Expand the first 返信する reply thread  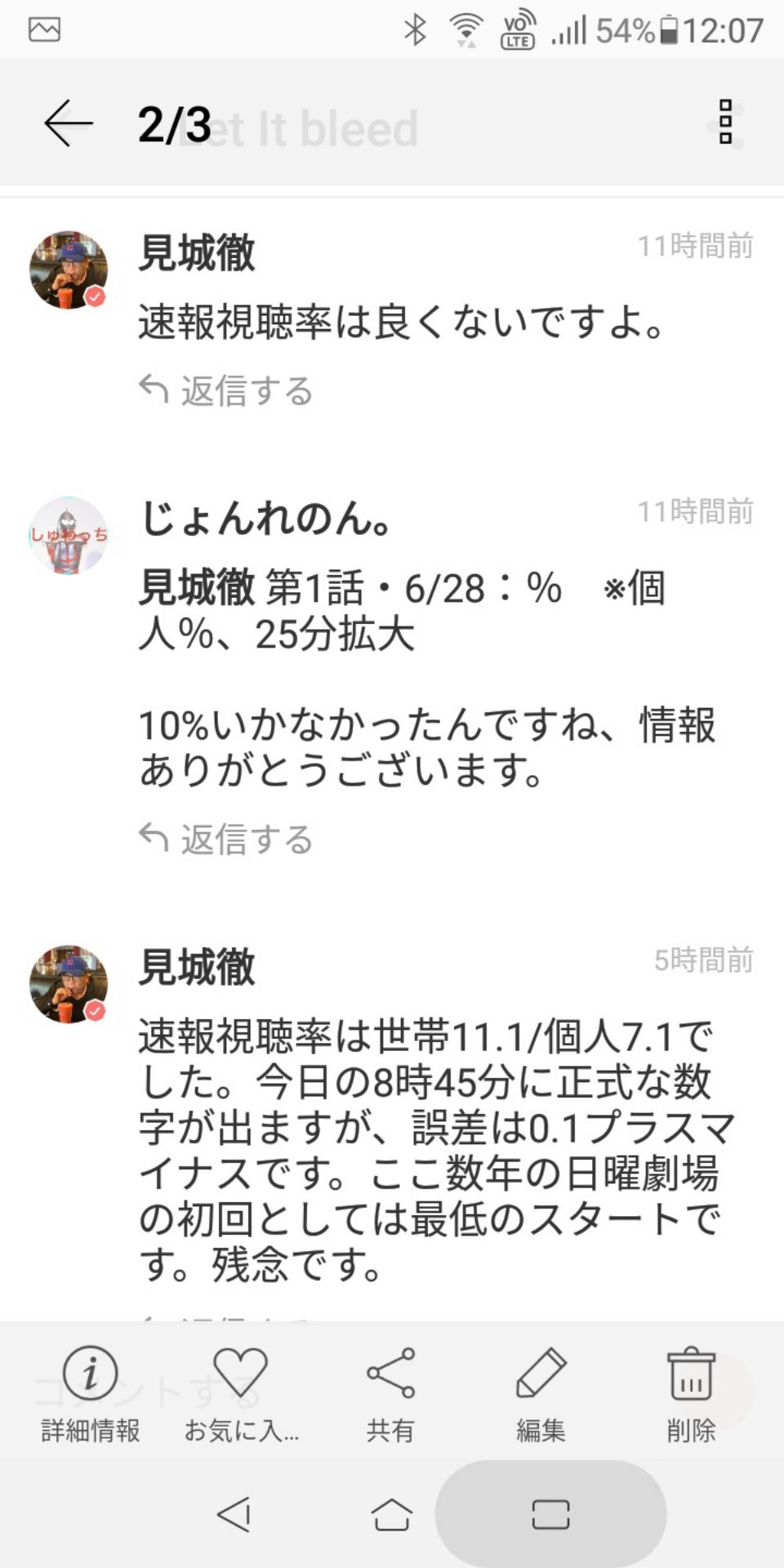226,390
